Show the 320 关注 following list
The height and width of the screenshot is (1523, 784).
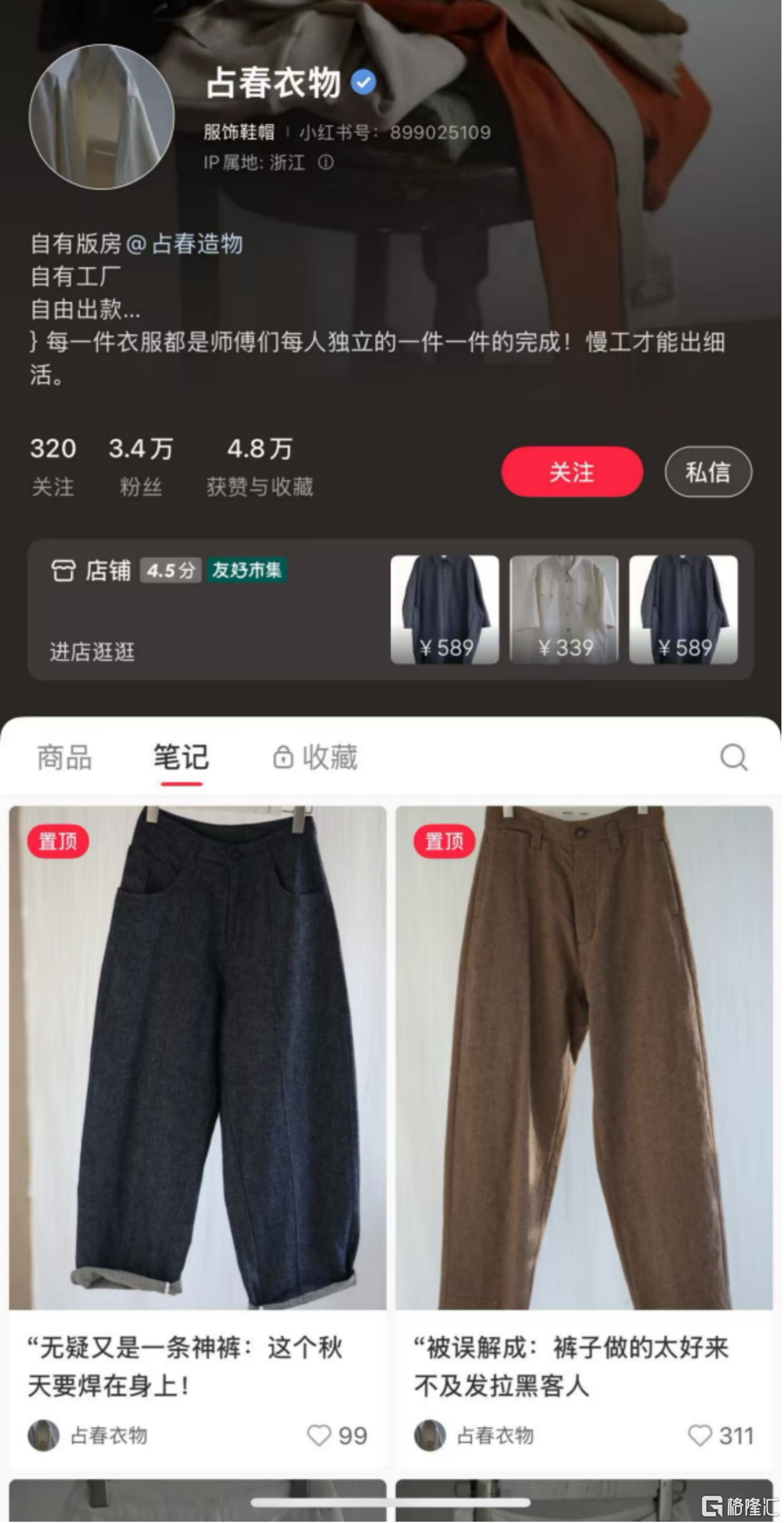click(53, 466)
